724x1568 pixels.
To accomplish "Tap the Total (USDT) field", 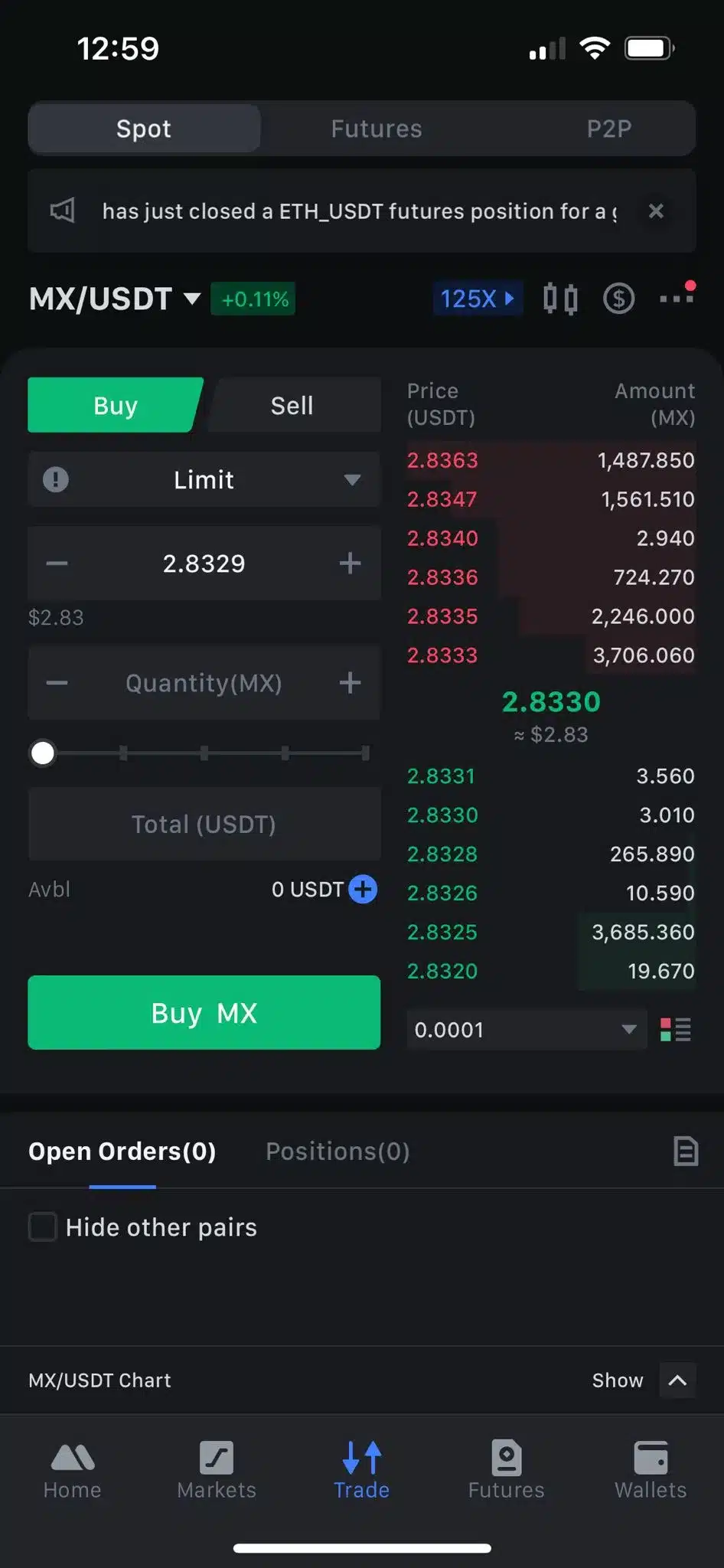I will point(204,825).
